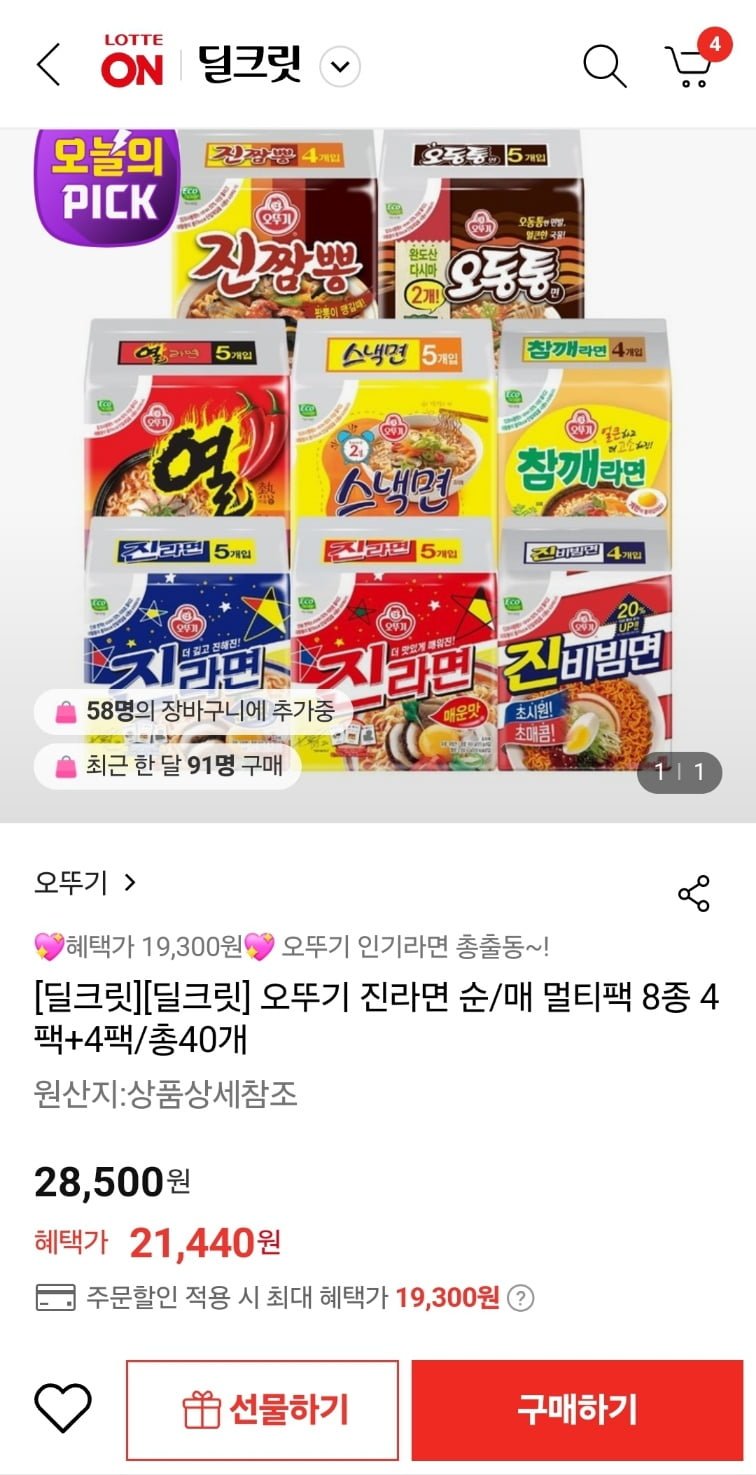Open the 오뚜기 brand page
The image size is (756, 1475).
85,883
